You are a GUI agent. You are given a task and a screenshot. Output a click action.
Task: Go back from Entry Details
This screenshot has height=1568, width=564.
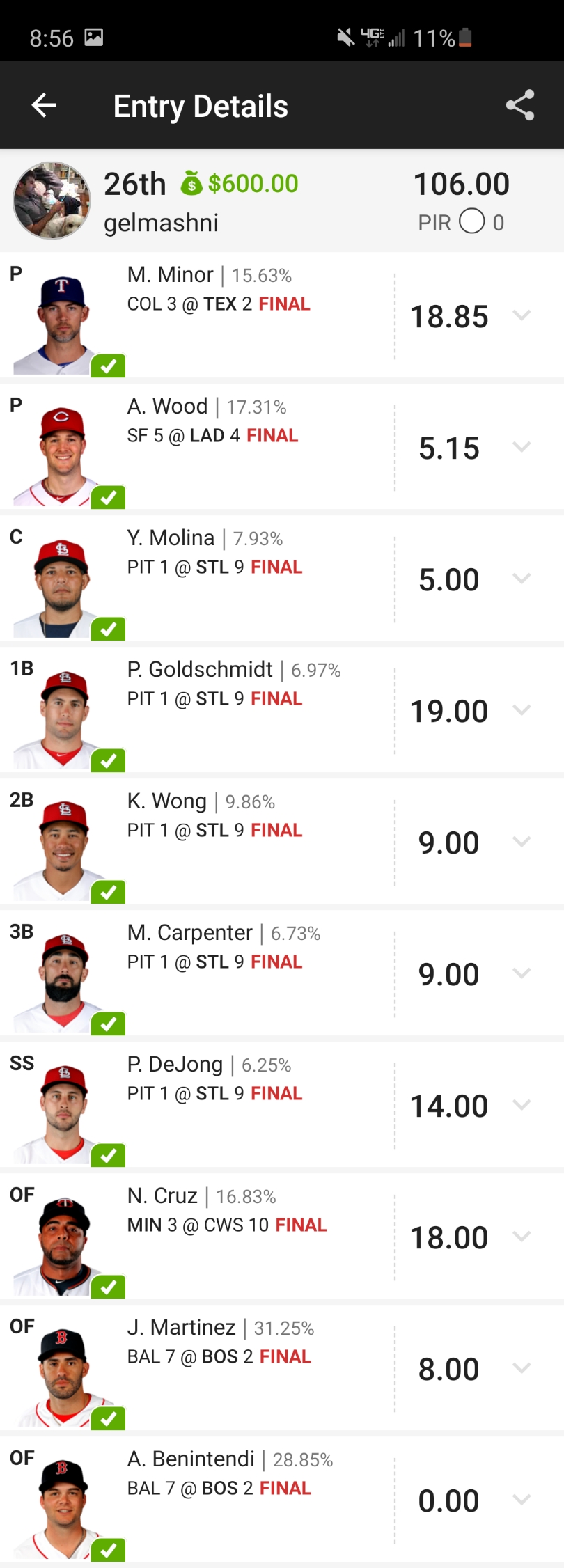click(x=44, y=106)
